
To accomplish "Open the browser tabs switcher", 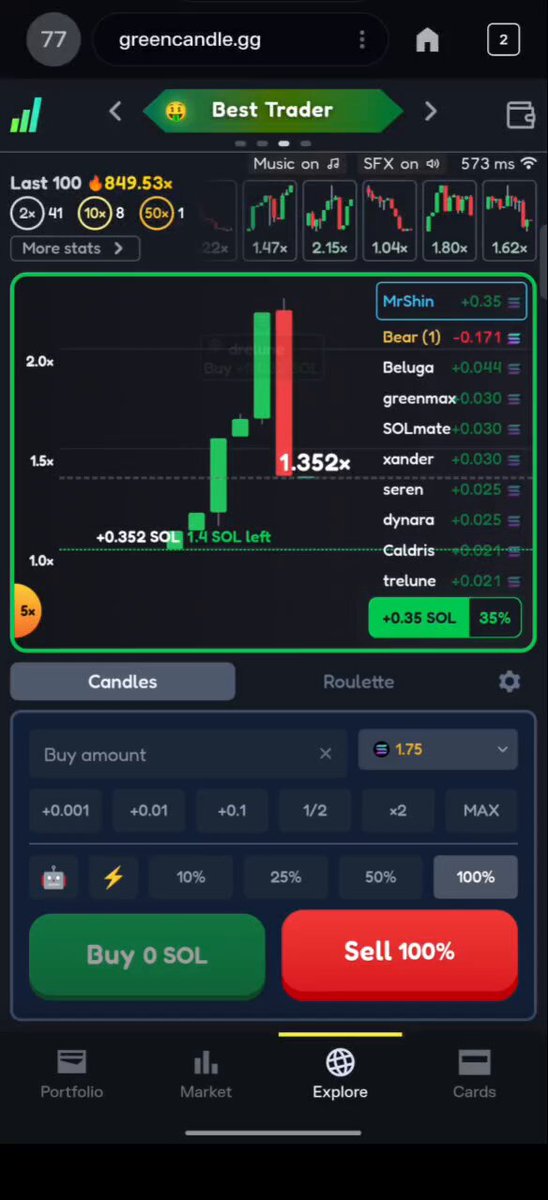I will pos(503,40).
